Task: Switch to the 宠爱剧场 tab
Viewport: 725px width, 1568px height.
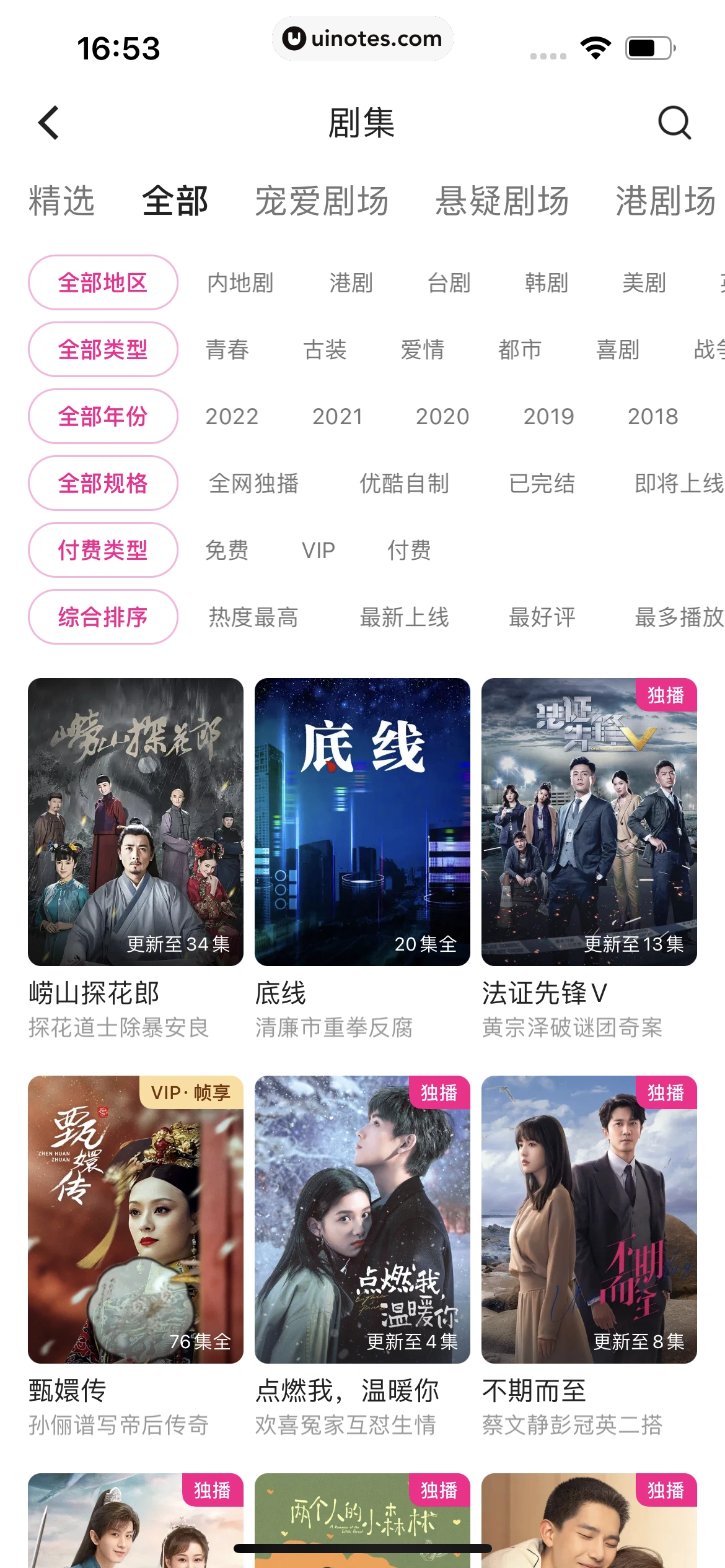Action: [x=322, y=201]
